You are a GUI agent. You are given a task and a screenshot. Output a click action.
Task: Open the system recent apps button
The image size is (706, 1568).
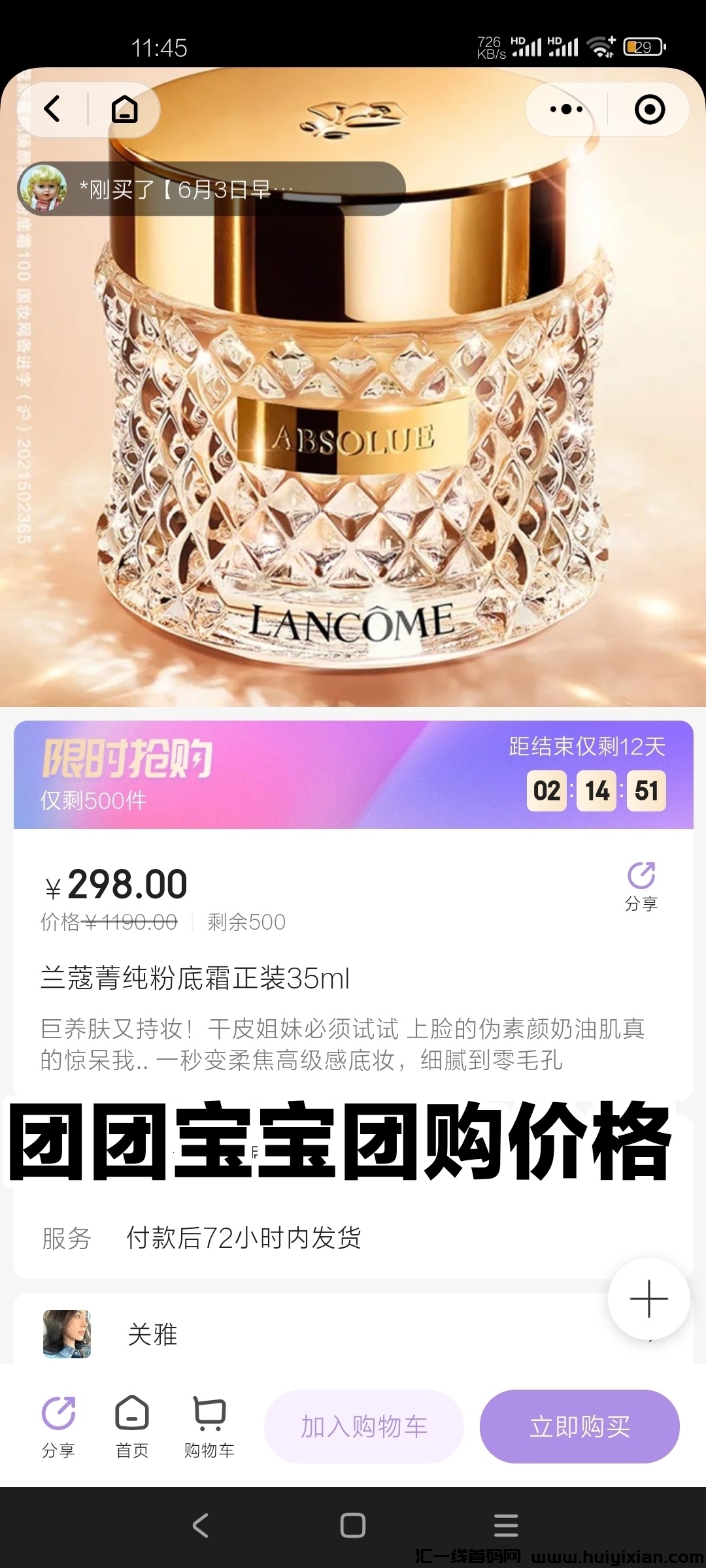[x=505, y=1526]
